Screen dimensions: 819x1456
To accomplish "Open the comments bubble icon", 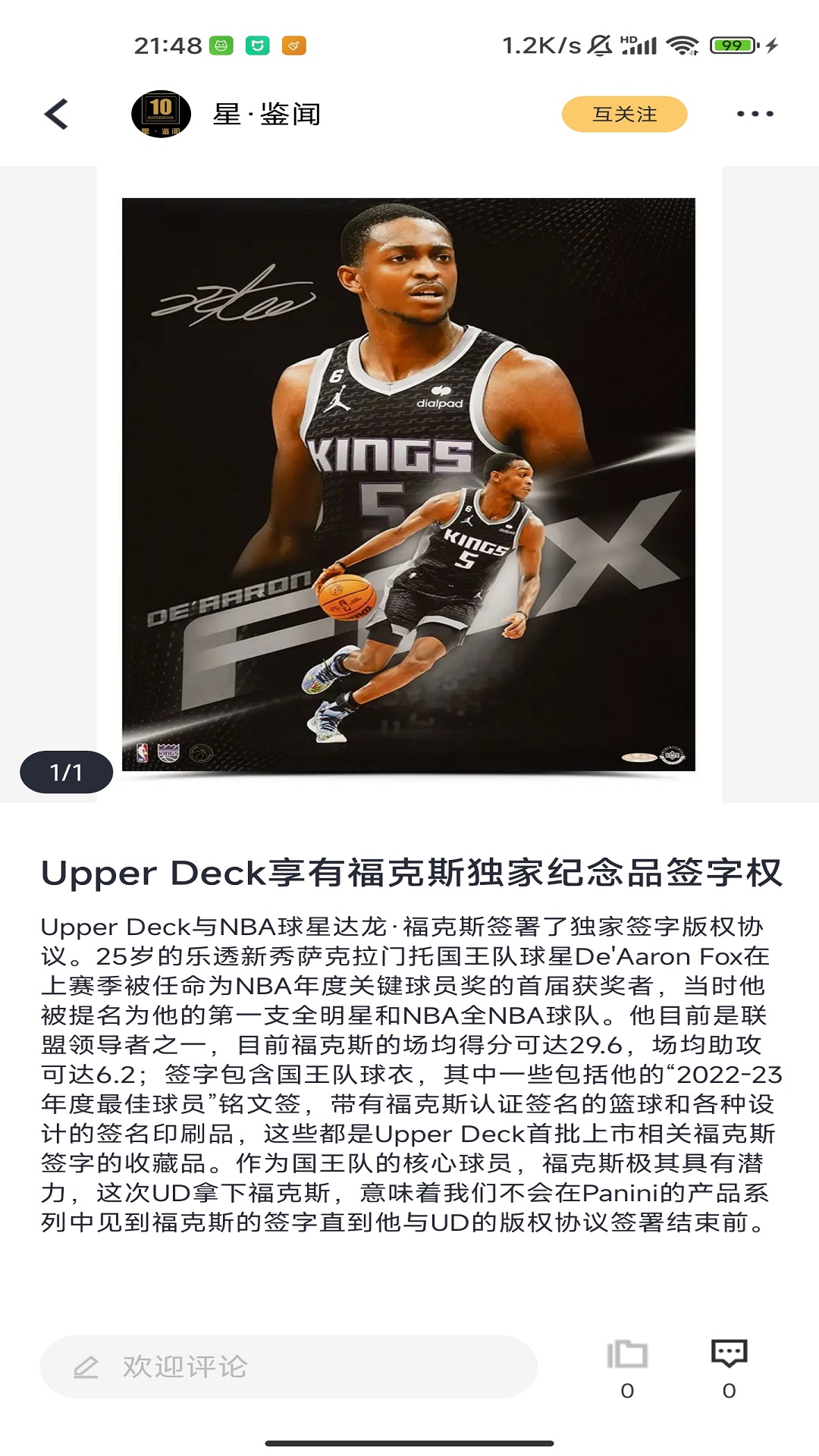I will 729,1354.
